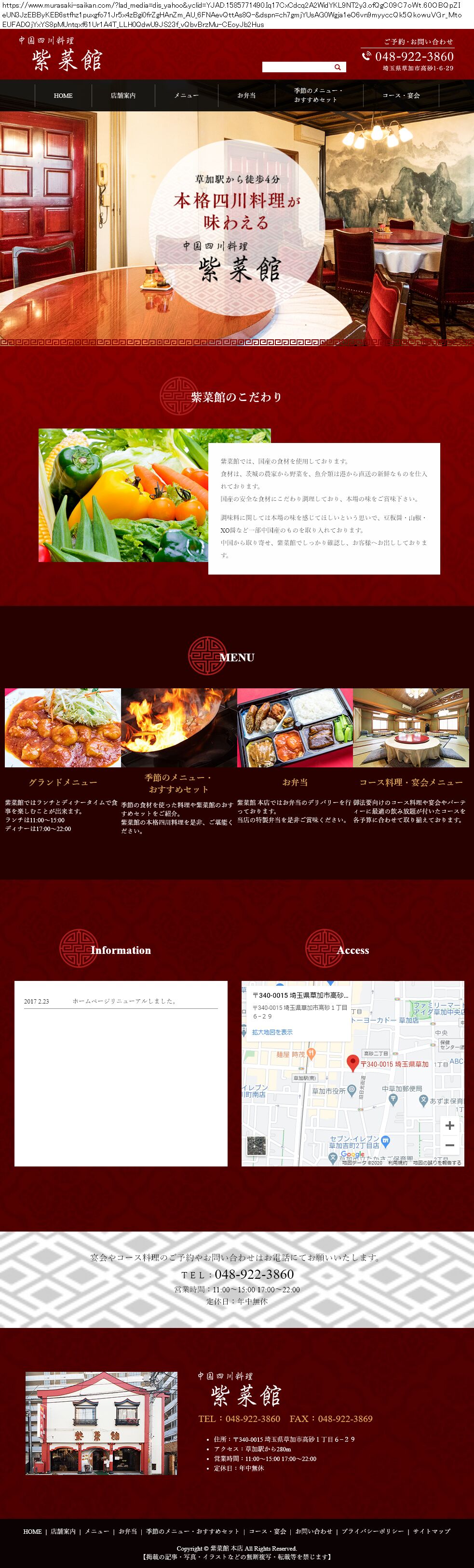
Task: Go to 店舗案内 in top navigation
Action: [x=123, y=95]
